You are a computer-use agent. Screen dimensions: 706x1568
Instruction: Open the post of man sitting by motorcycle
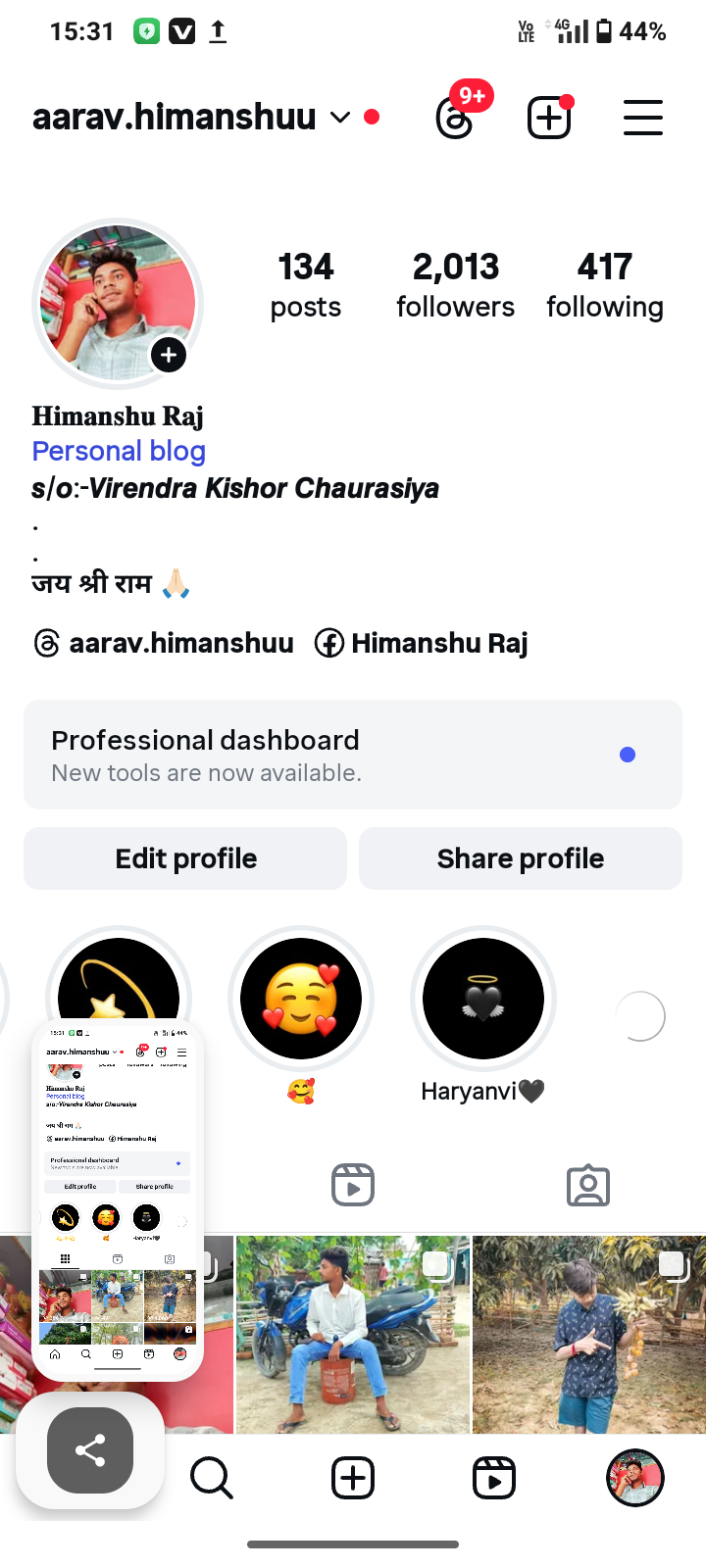click(353, 1333)
